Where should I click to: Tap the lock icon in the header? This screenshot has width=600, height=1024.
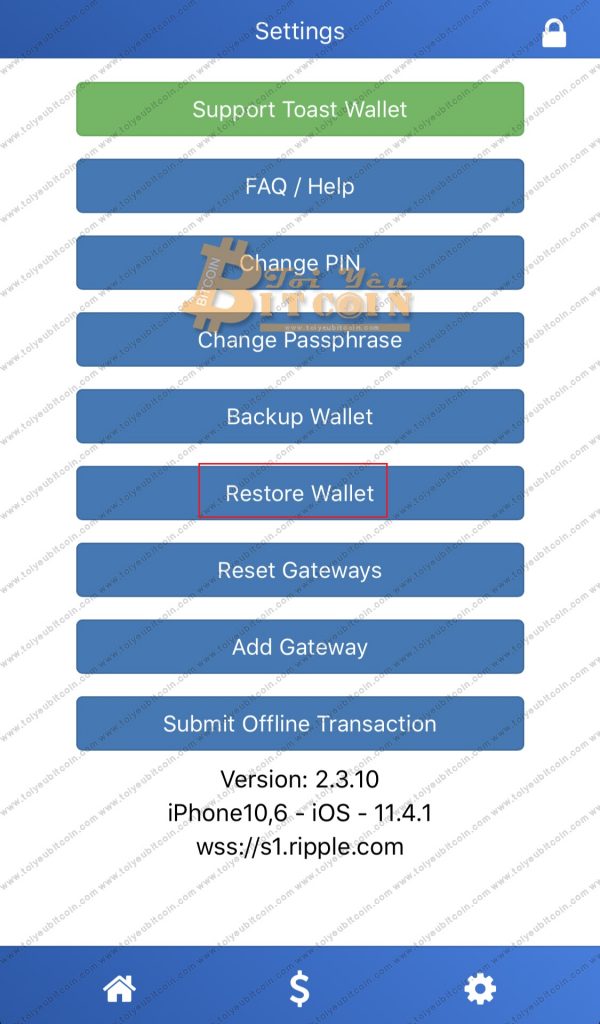click(554, 34)
